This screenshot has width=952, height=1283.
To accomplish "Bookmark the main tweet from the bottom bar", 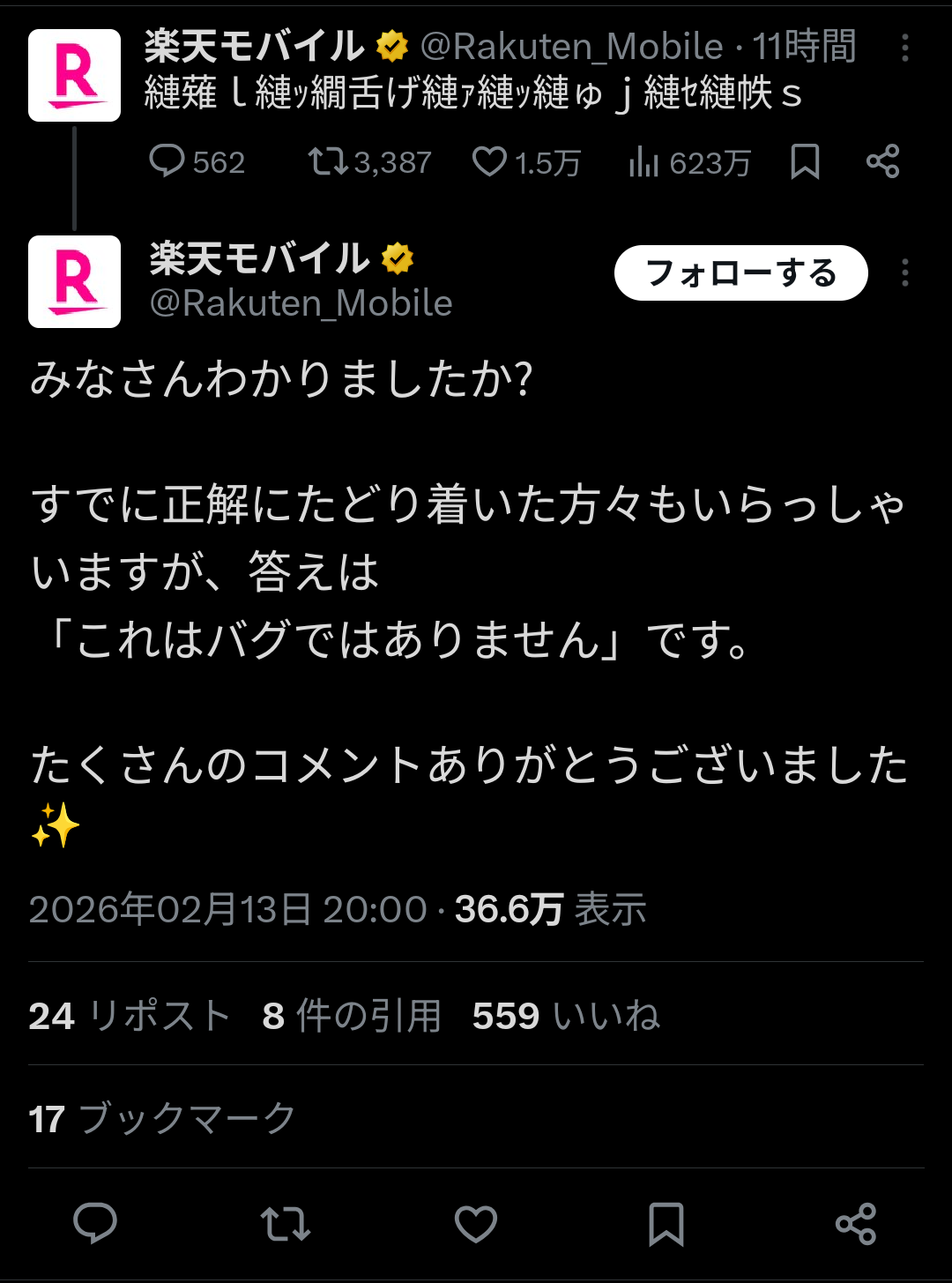I will pyautogui.click(x=666, y=1224).
